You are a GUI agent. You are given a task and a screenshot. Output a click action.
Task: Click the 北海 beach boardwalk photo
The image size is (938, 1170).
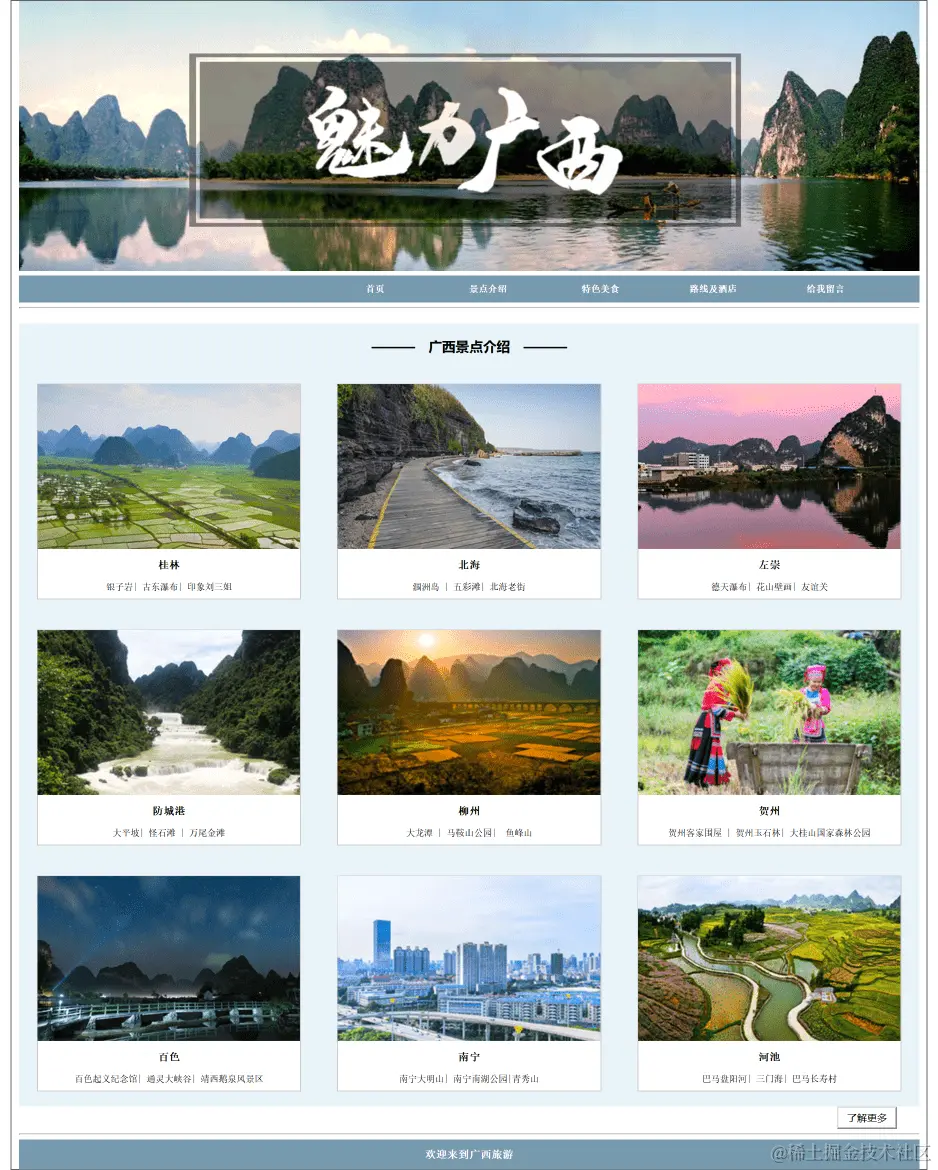coord(468,465)
